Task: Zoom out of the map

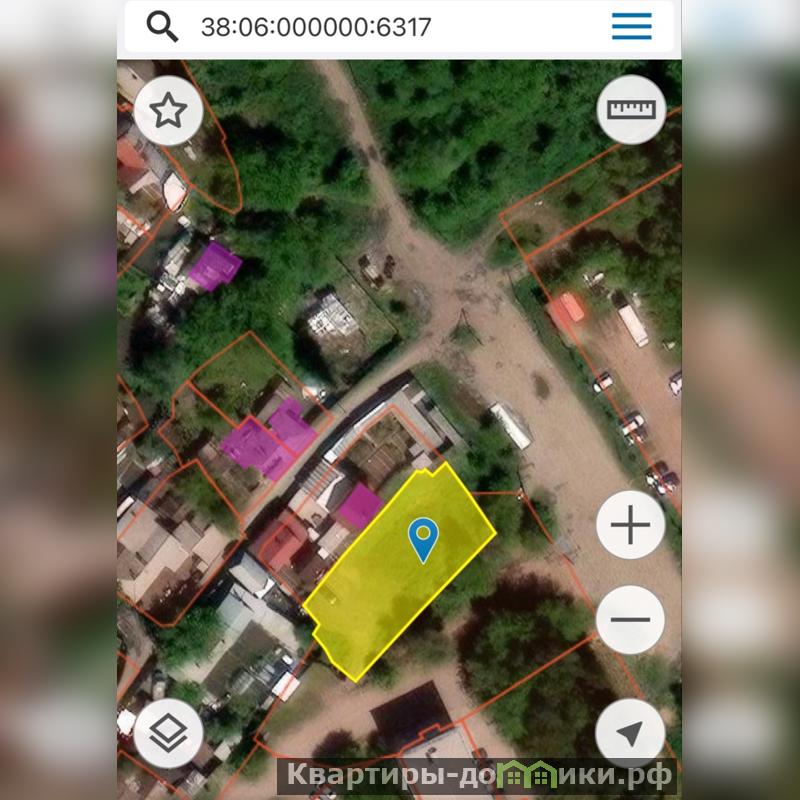Action: coord(630,620)
